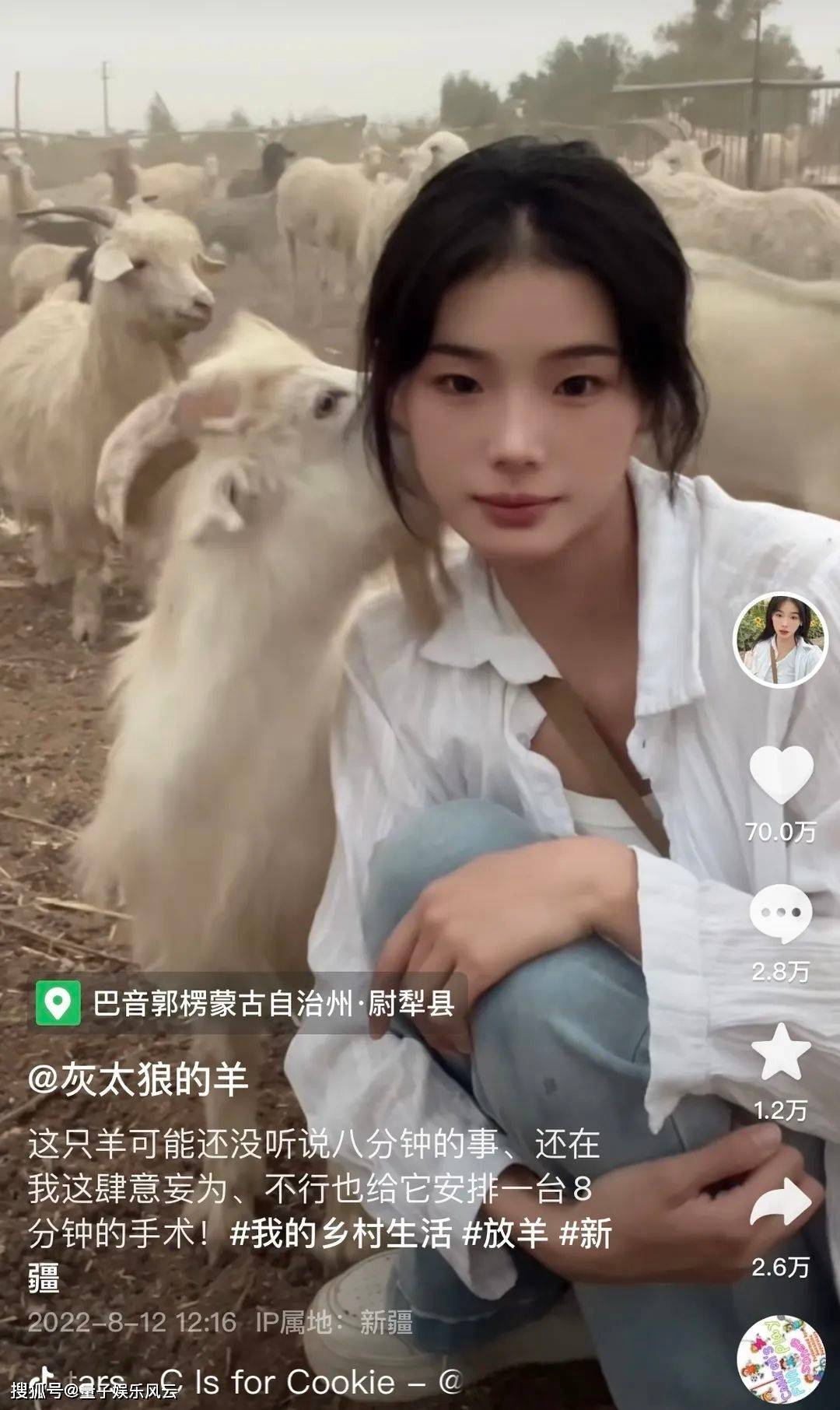Open the spinning music disc
Image resolution: width=840 pixels, height=1410 pixels.
pos(780,1359)
